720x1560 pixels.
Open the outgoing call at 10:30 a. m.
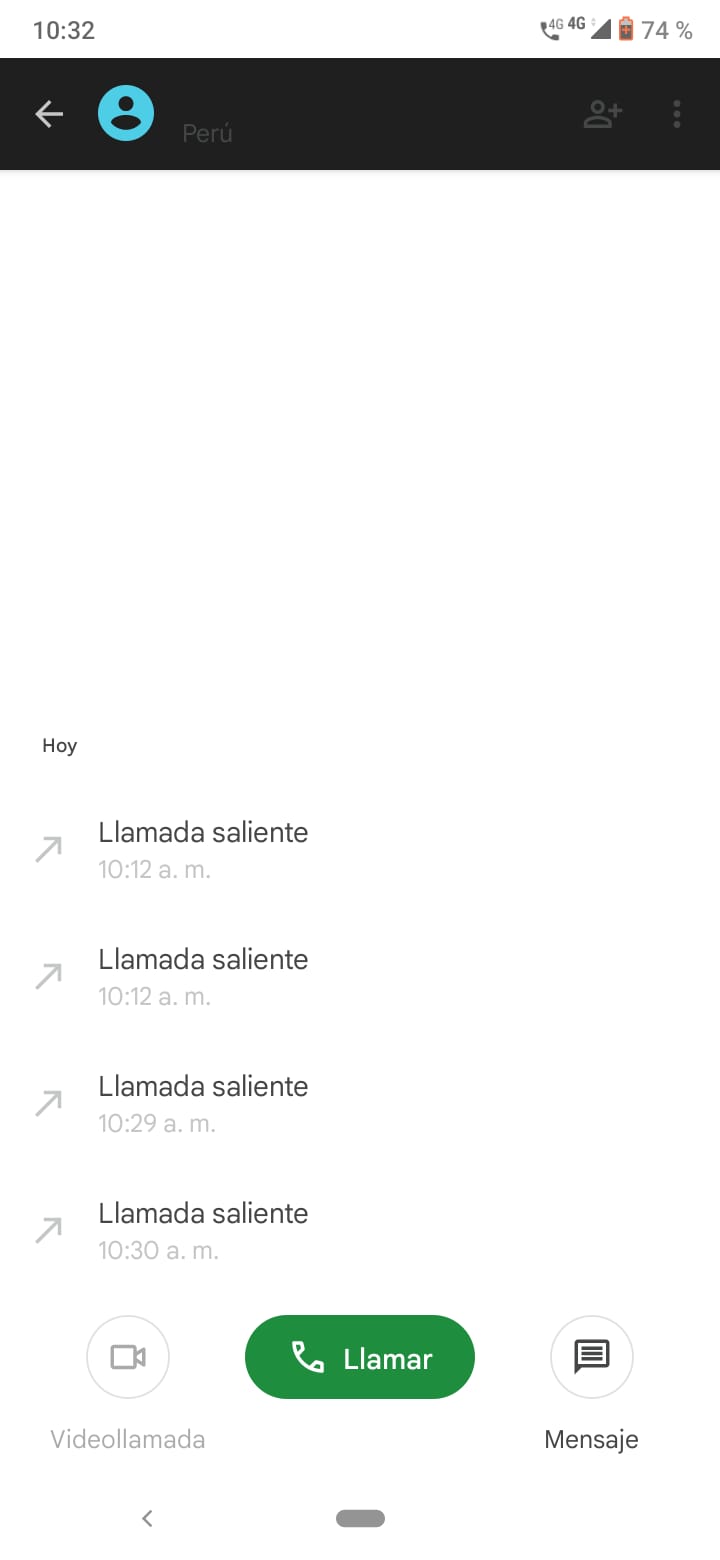click(x=360, y=1231)
